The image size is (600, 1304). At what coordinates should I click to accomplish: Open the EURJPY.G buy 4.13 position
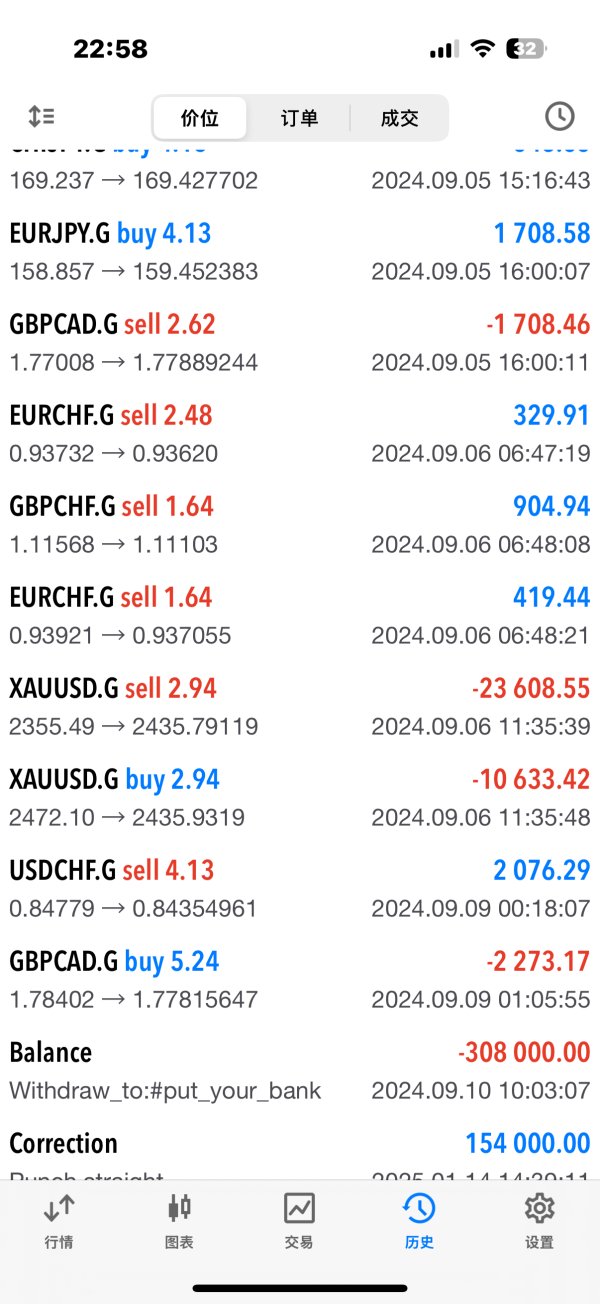click(300, 252)
